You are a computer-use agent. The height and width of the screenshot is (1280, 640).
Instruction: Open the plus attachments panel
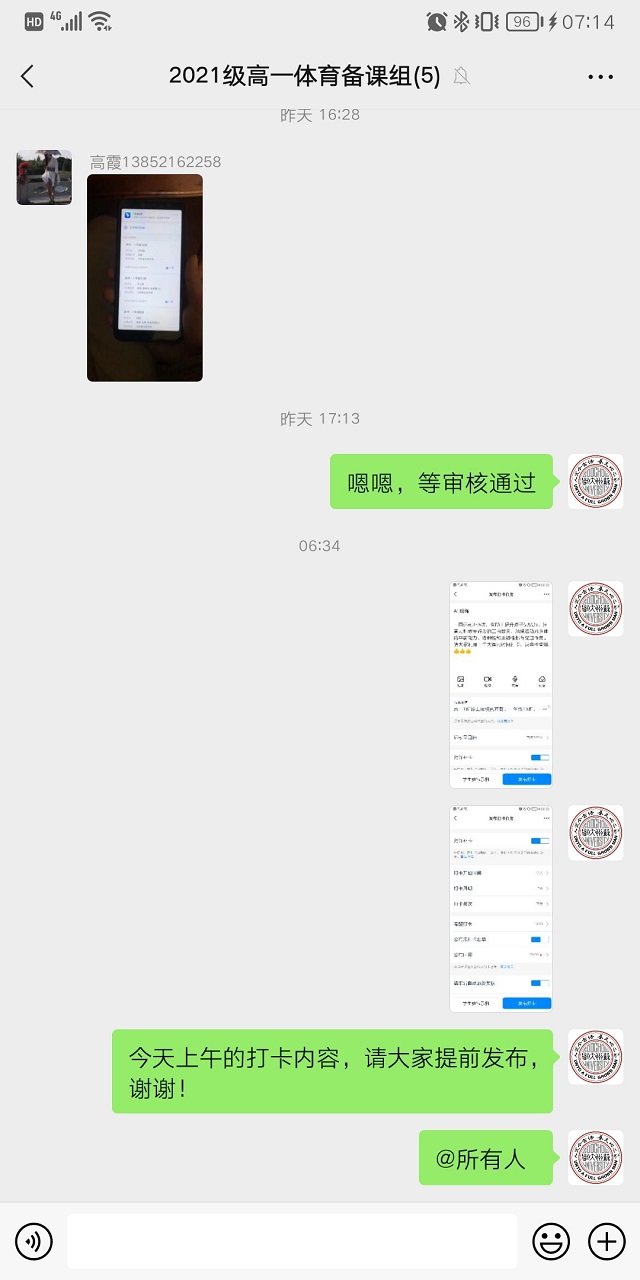click(606, 1241)
